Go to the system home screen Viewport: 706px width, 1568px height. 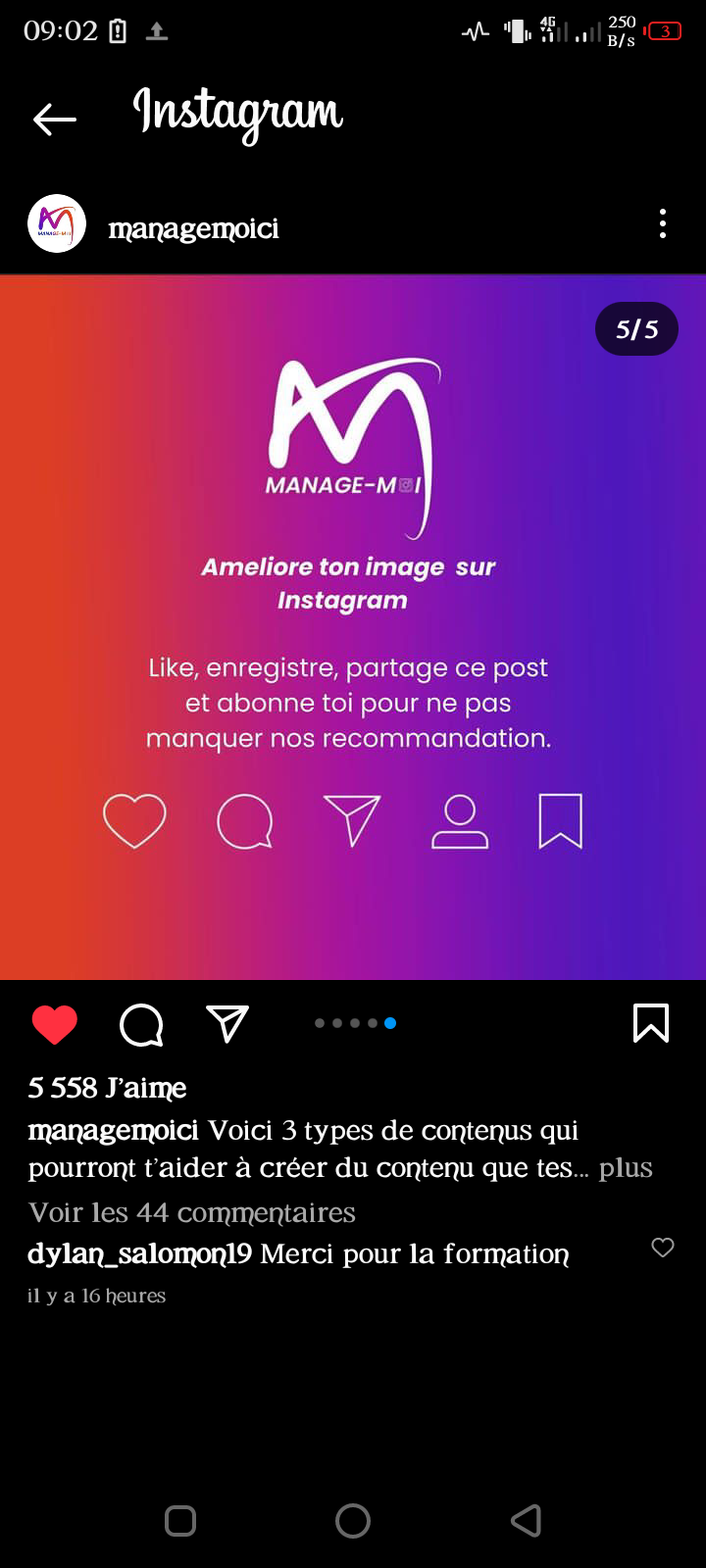coord(353,1521)
